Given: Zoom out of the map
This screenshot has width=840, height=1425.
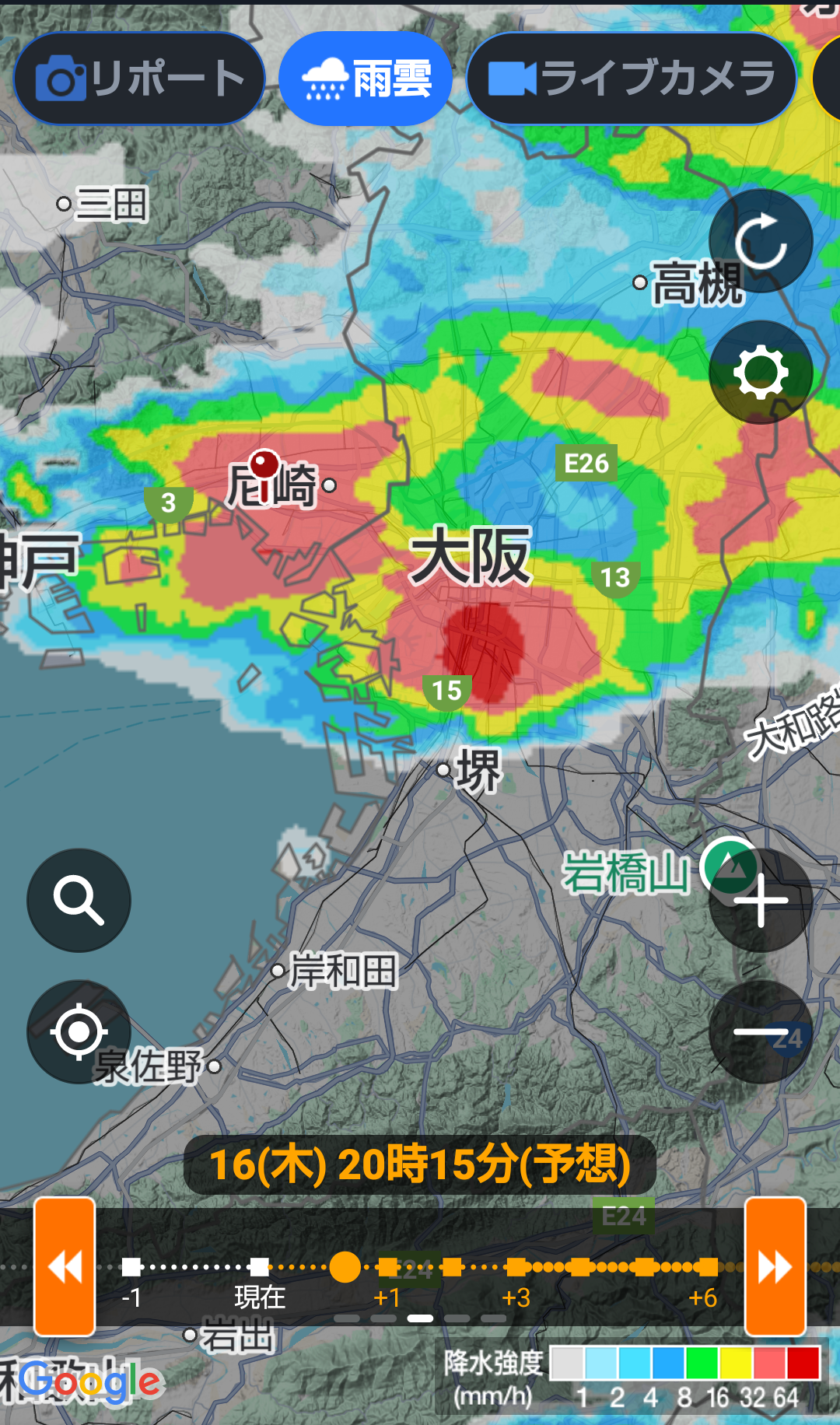Looking at the screenshot, I should point(761,1031).
